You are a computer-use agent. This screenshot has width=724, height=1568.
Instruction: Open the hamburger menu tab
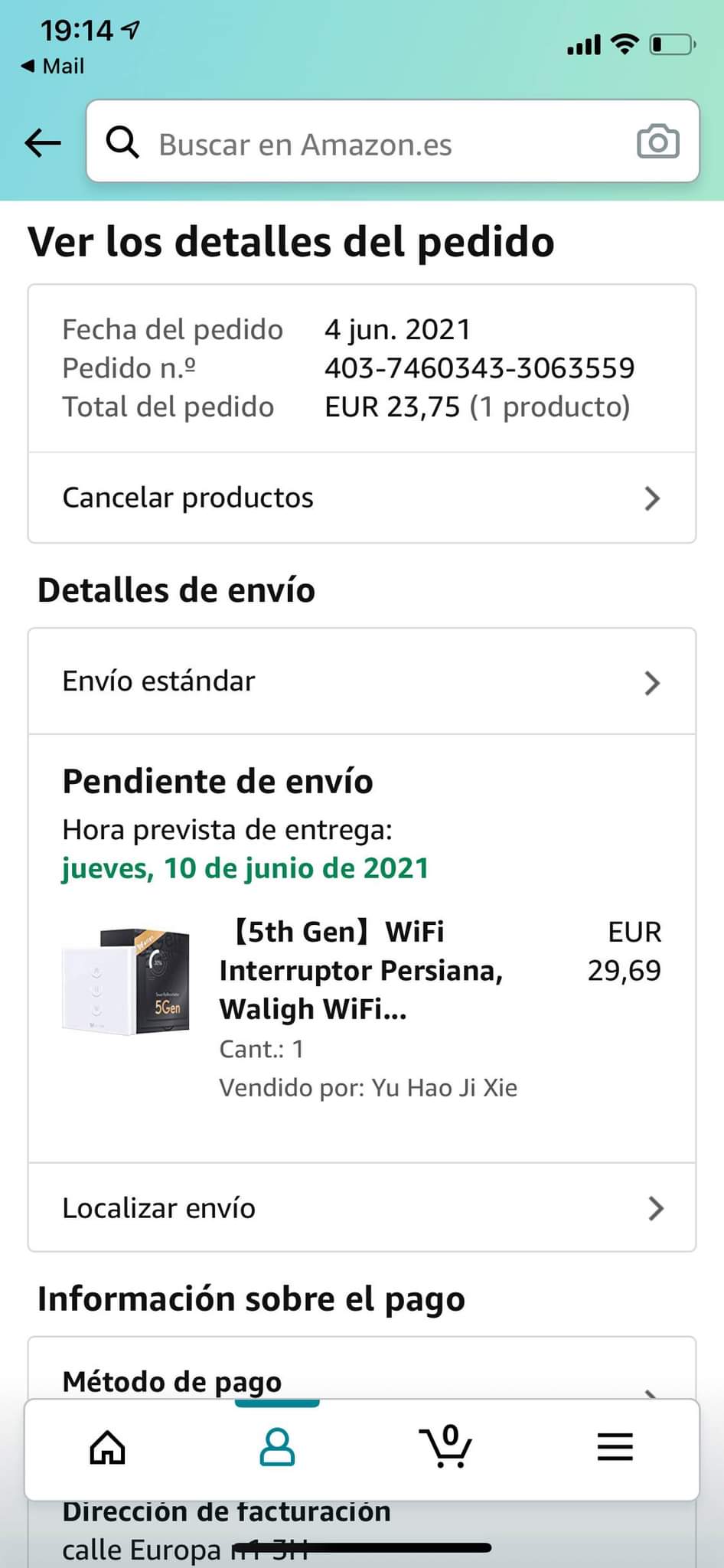point(615,1448)
